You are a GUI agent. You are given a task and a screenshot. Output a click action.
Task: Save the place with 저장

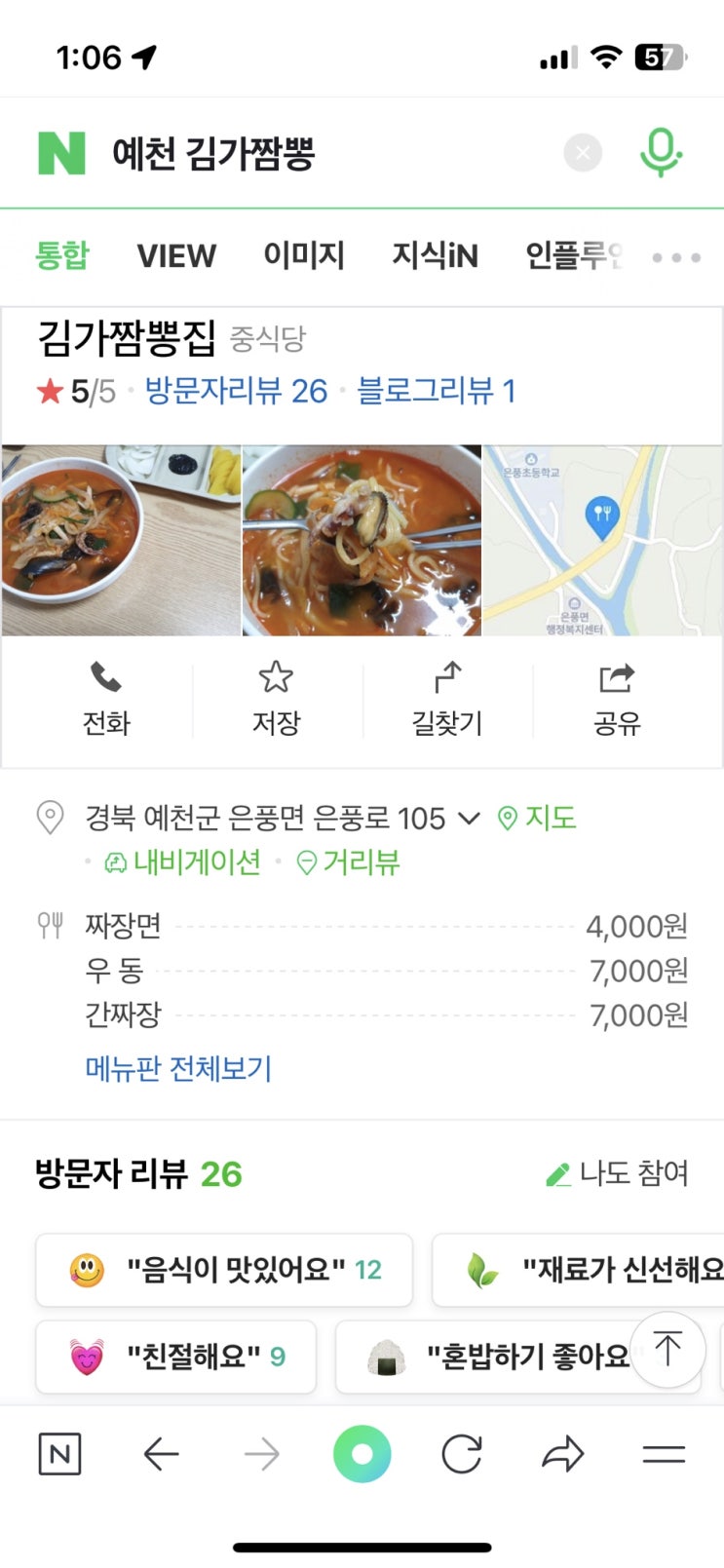pos(276,699)
